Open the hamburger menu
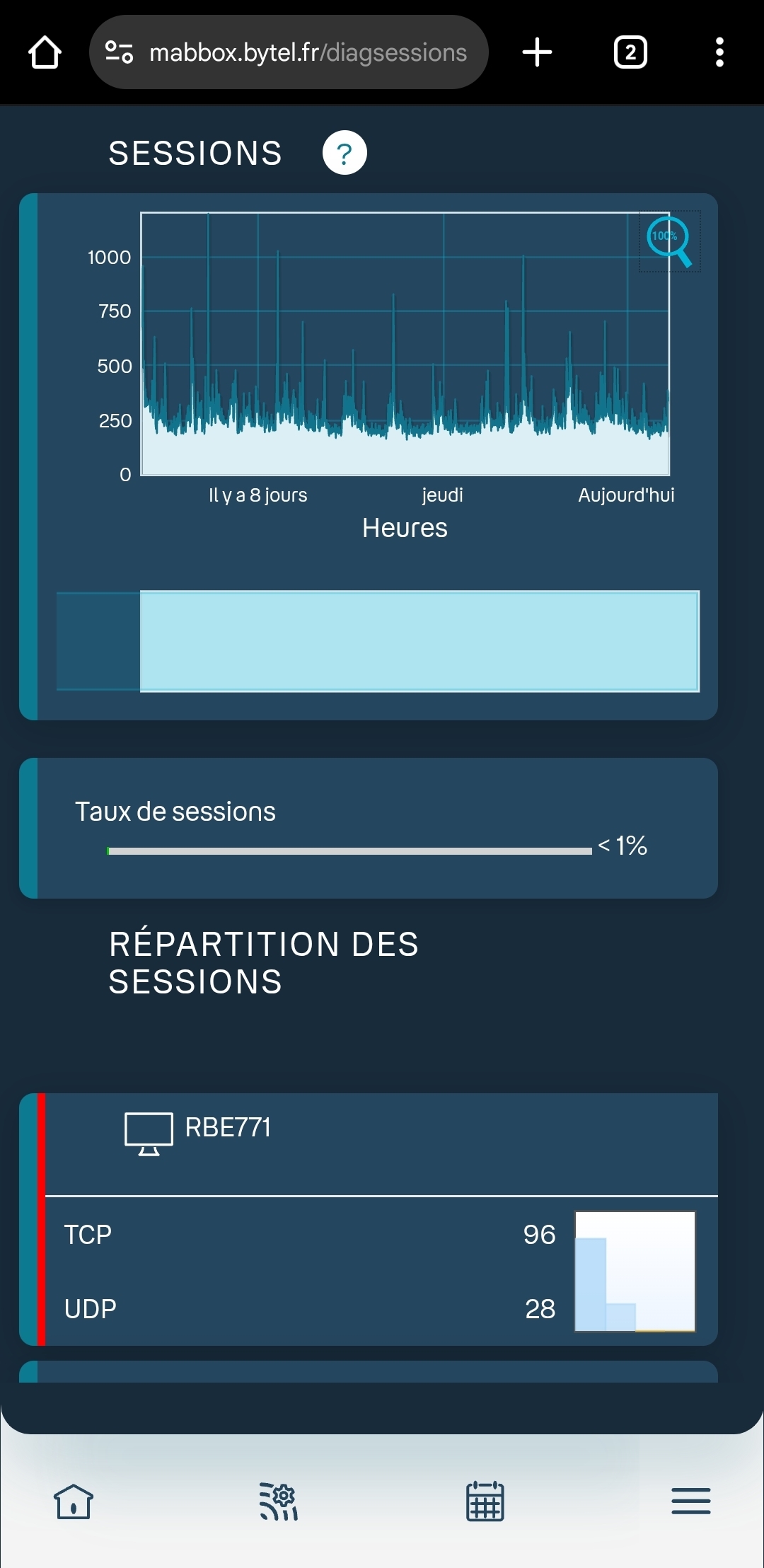Screen dimensions: 764x1568 tap(691, 1501)
